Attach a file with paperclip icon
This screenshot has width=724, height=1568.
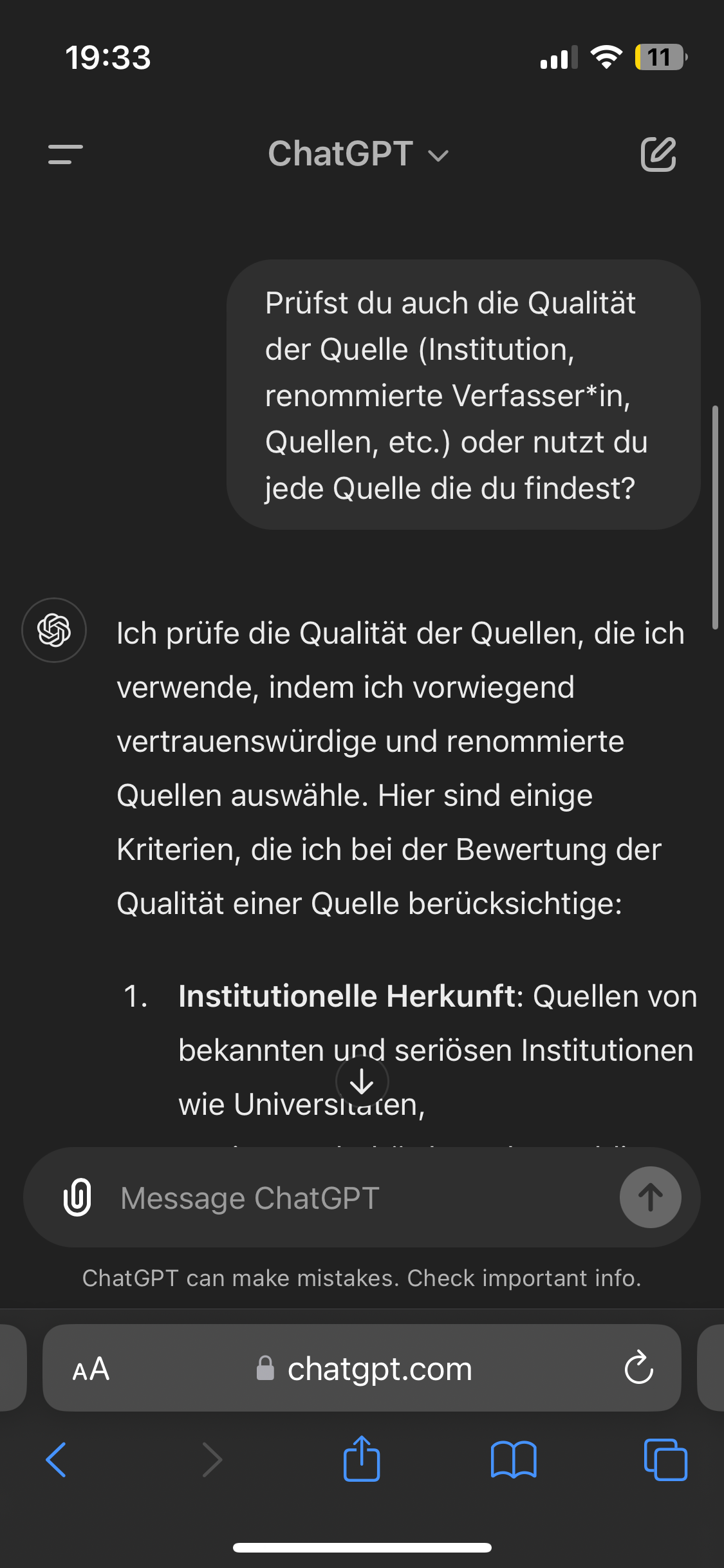point(77,1197)
